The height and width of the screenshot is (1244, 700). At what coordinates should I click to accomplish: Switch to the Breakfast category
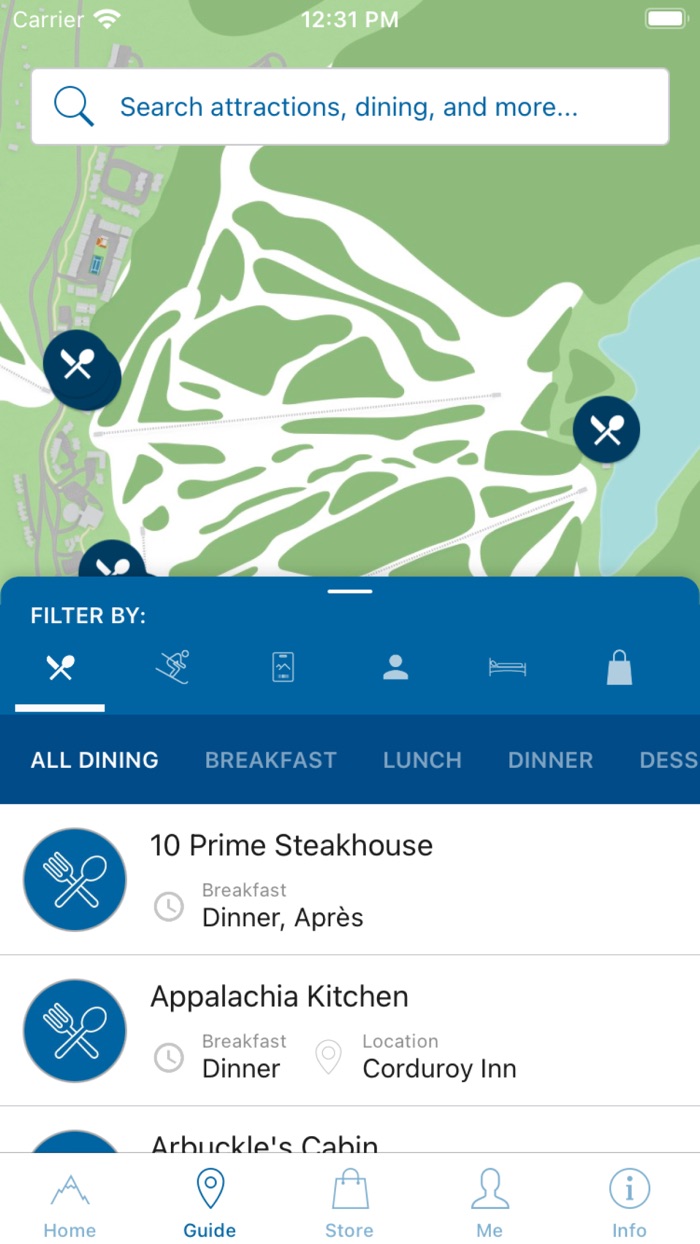click(x=270, y=760)
